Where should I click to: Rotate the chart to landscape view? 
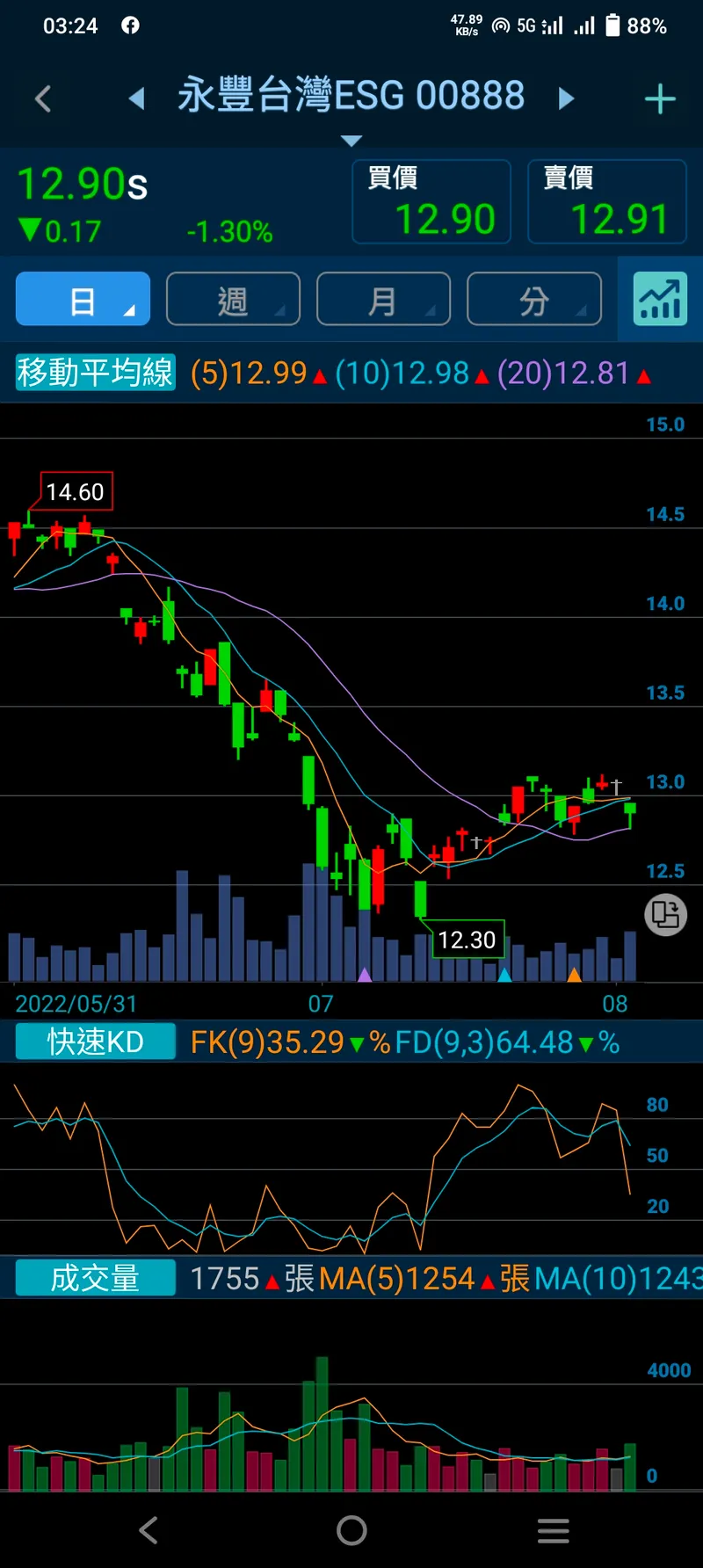(665, 915)
